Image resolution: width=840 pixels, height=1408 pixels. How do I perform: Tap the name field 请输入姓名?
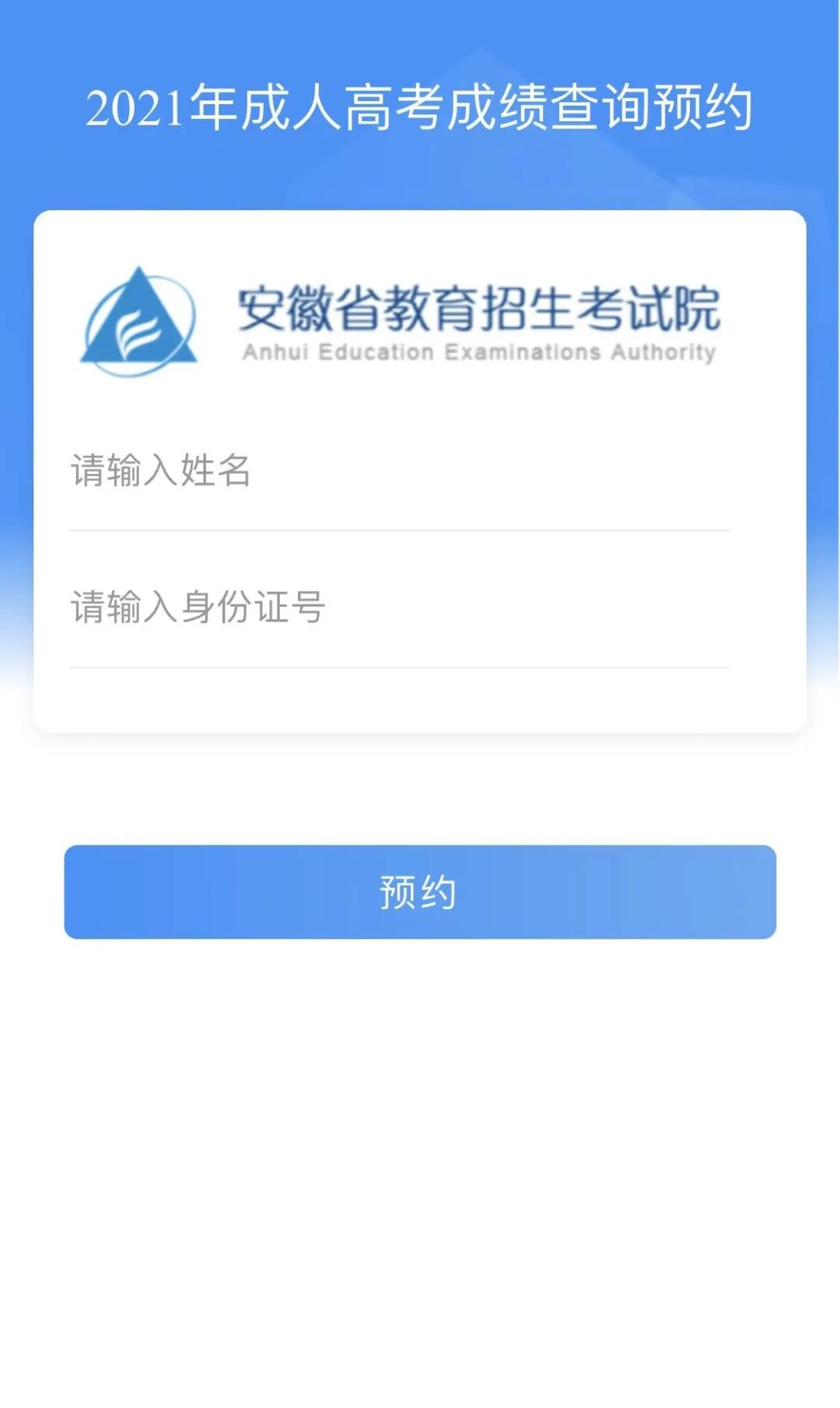coord(399,471)
